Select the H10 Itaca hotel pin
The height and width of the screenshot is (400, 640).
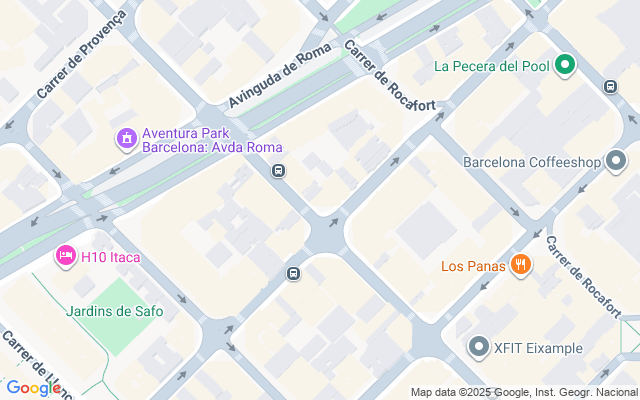click(66, 257)
